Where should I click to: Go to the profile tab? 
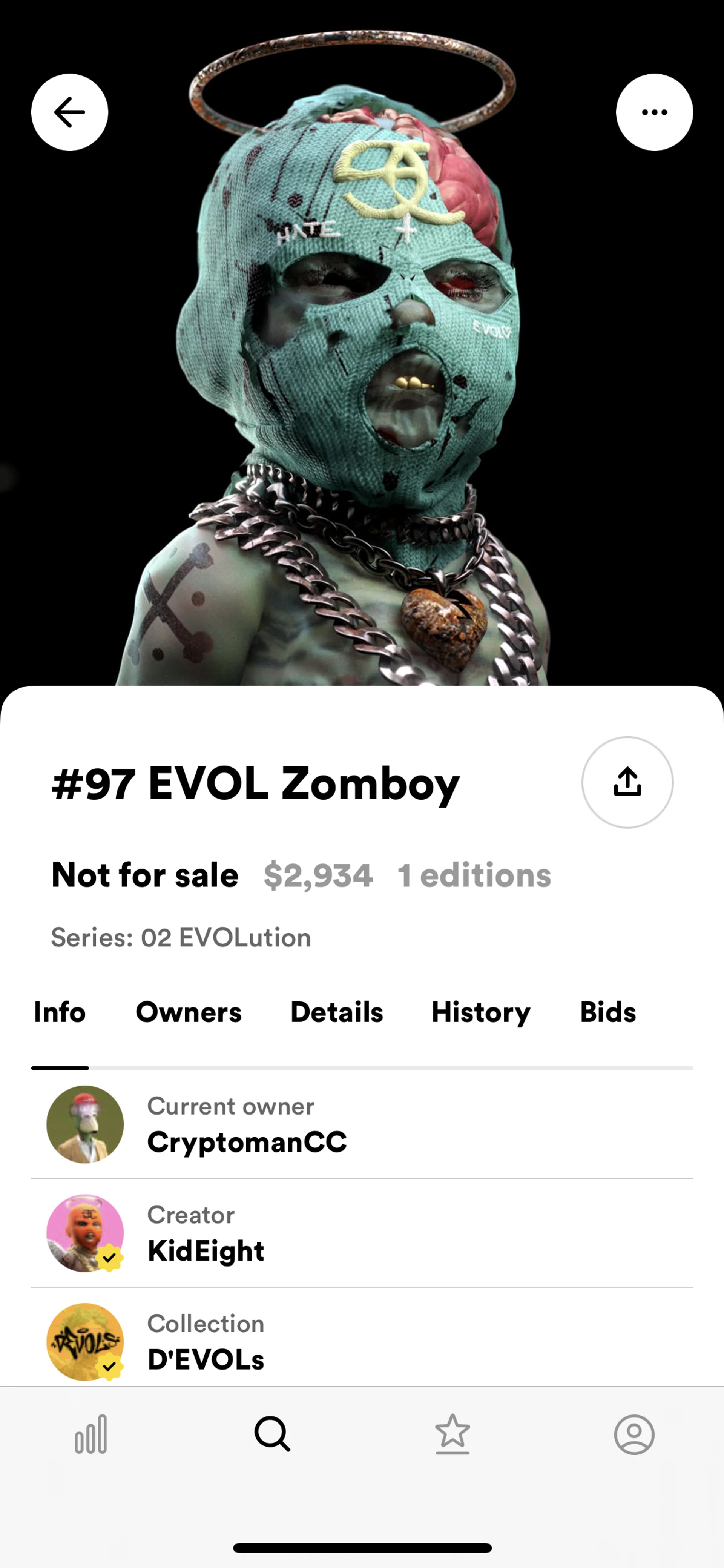coord(634,1435)
